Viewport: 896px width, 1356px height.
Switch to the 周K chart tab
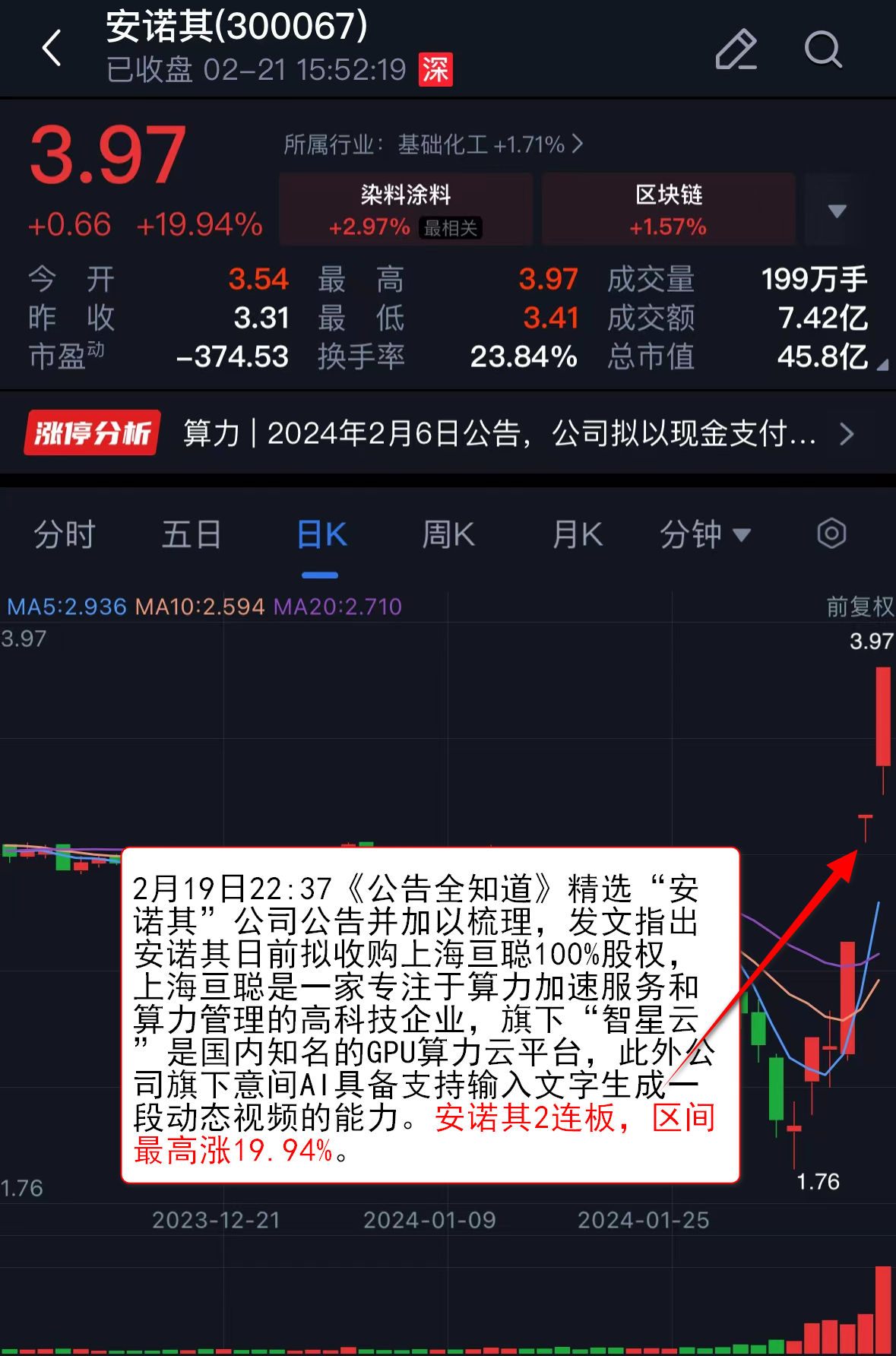tap(448, 534)
